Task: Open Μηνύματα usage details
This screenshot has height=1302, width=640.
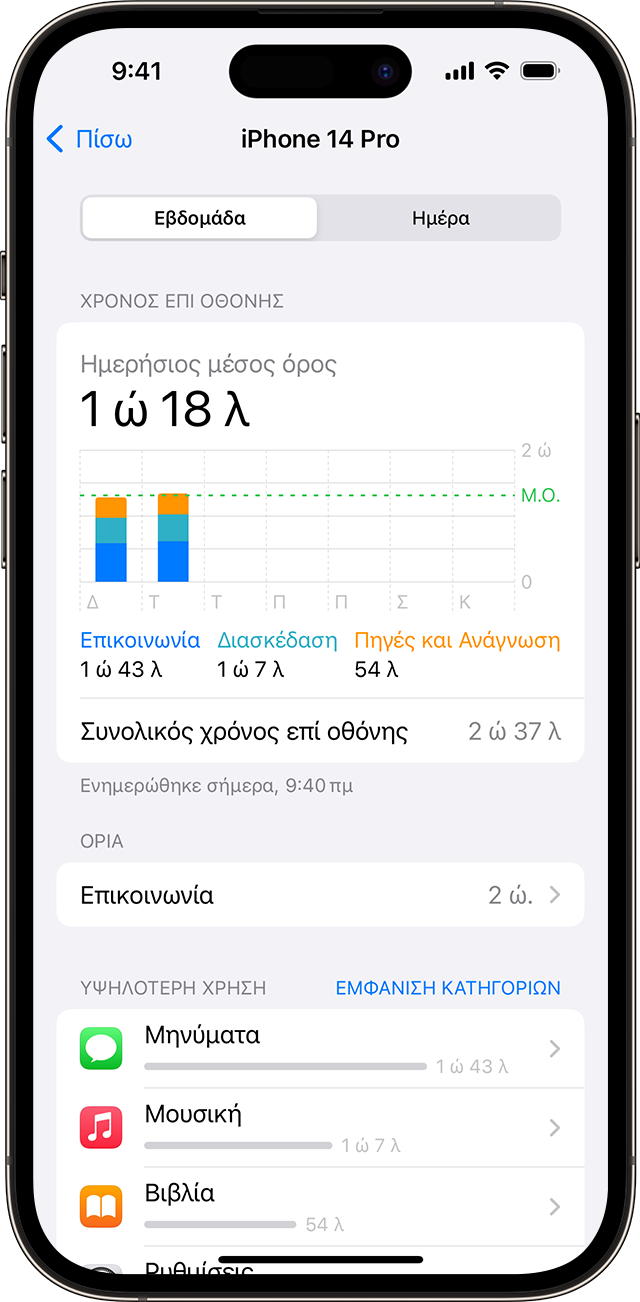Action: [320, 1049]
